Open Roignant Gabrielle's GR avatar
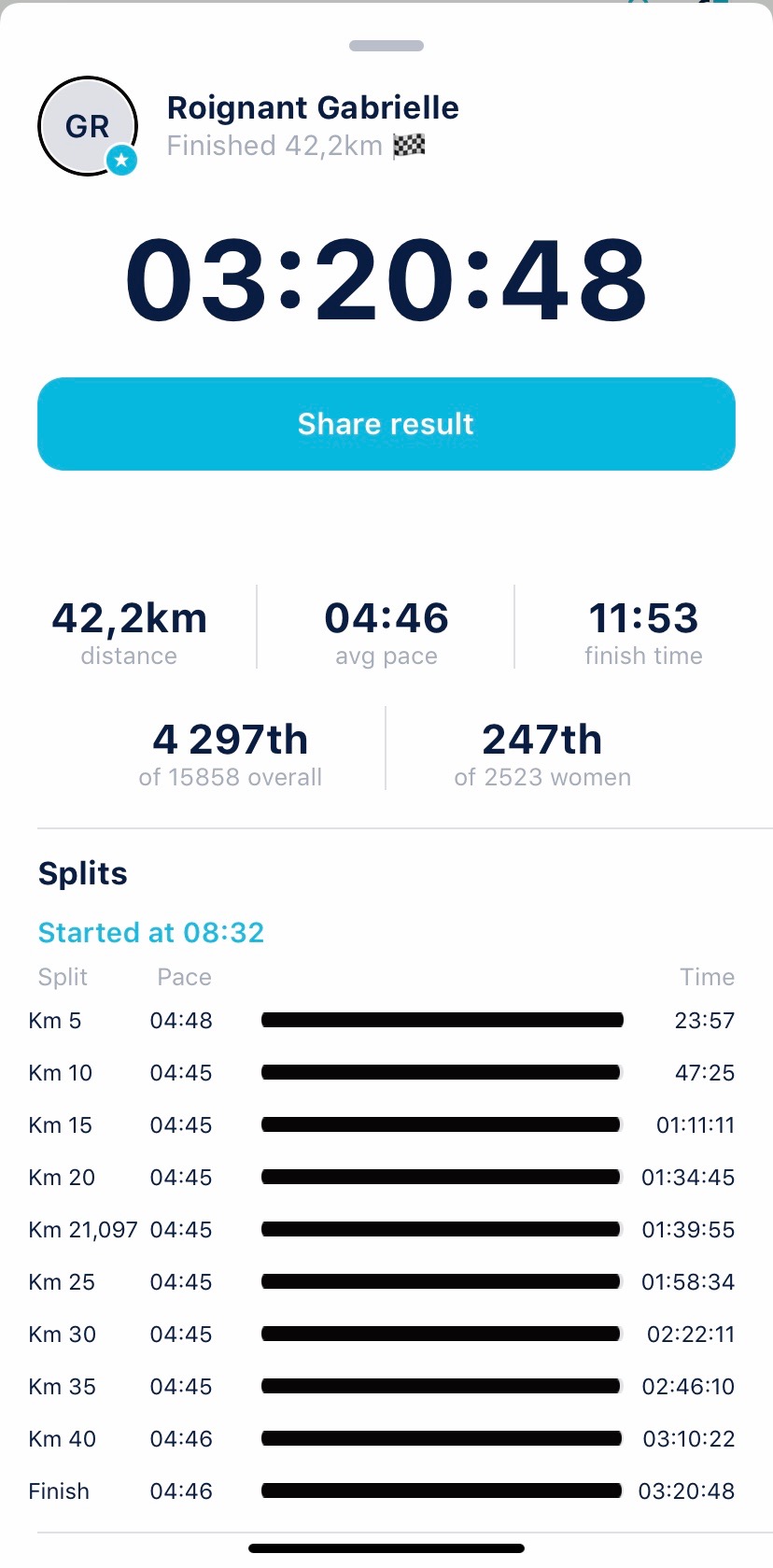 coord(88,127)
